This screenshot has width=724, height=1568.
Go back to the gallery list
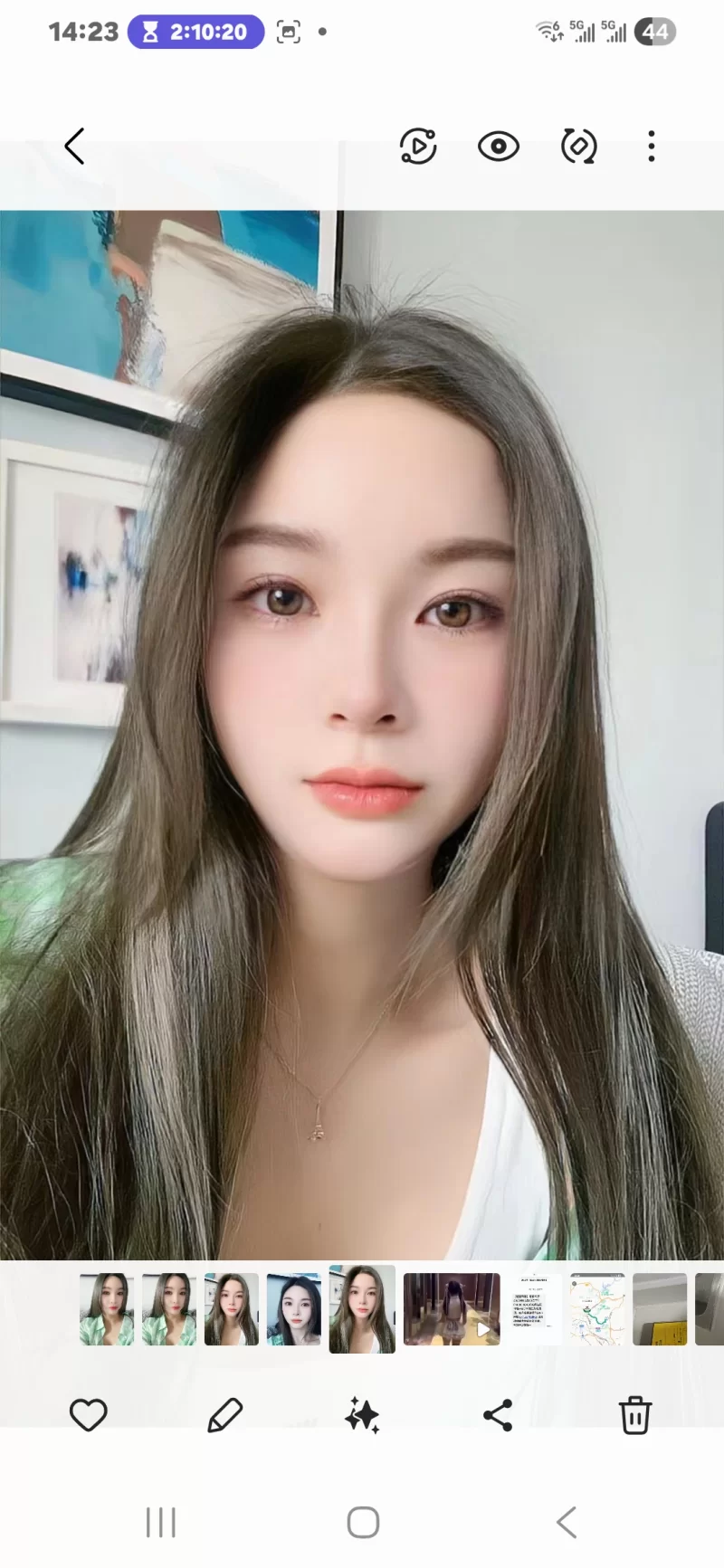point(74,146)
